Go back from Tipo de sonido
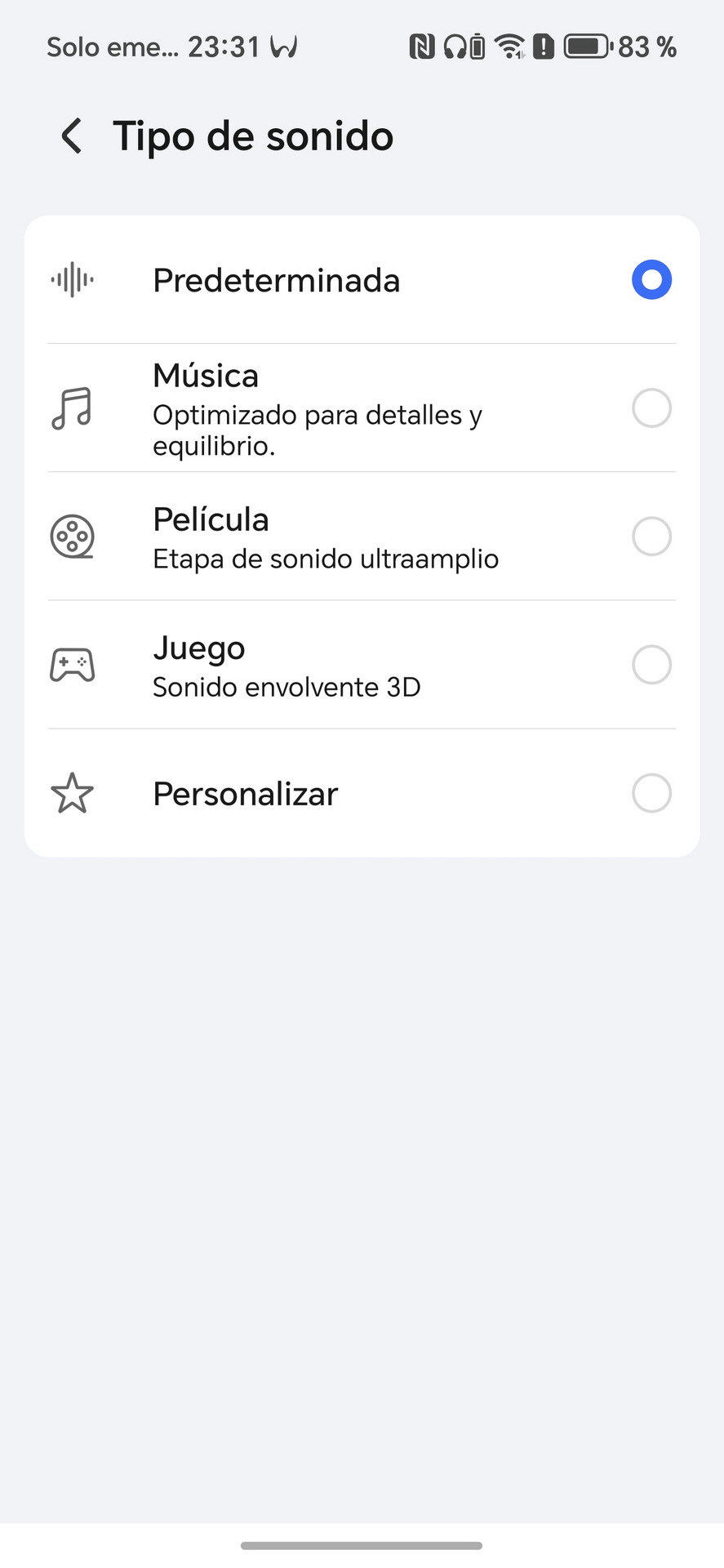This screenshot has width=724, height=1568. pyautogui.click(x=72, y=136)
